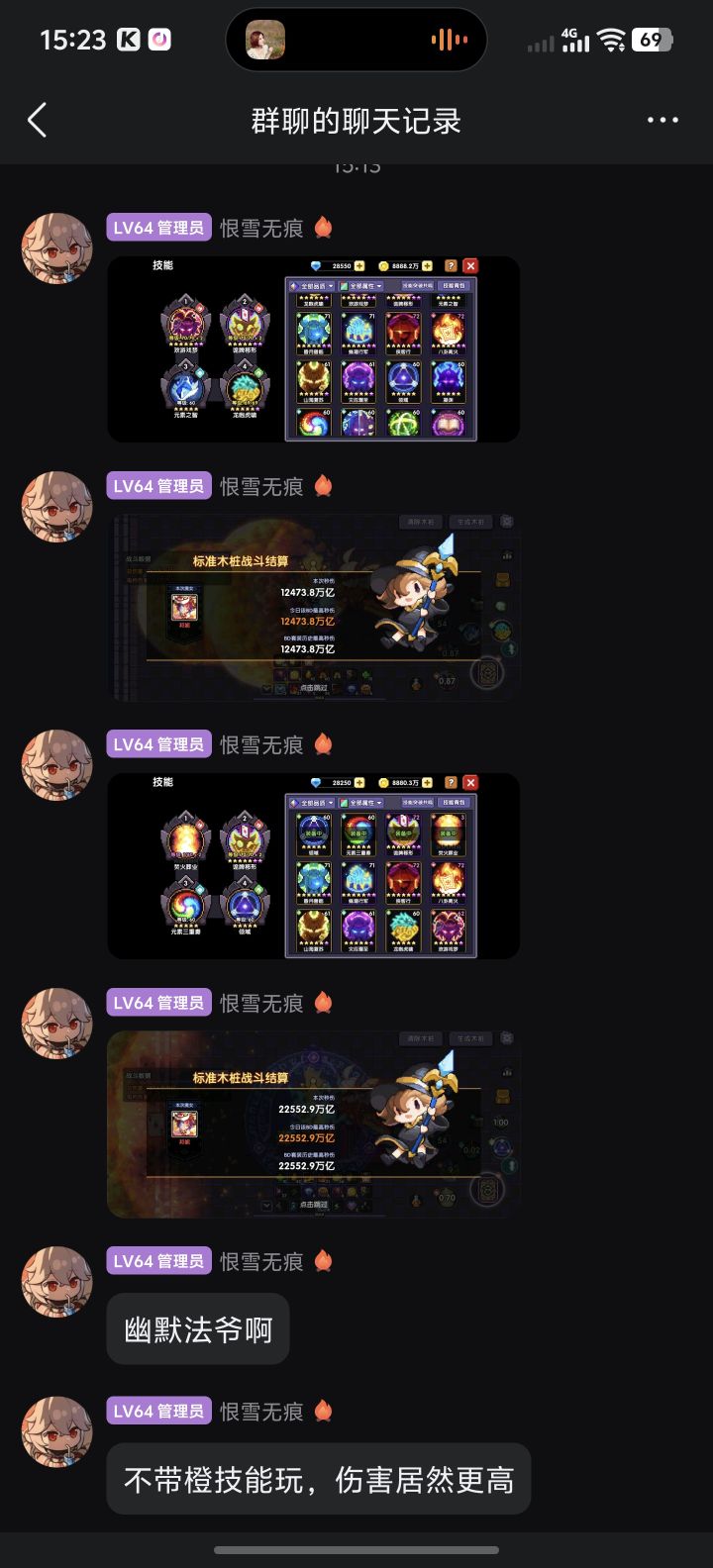Tap the back arrow at the top left

coord(37,119)
